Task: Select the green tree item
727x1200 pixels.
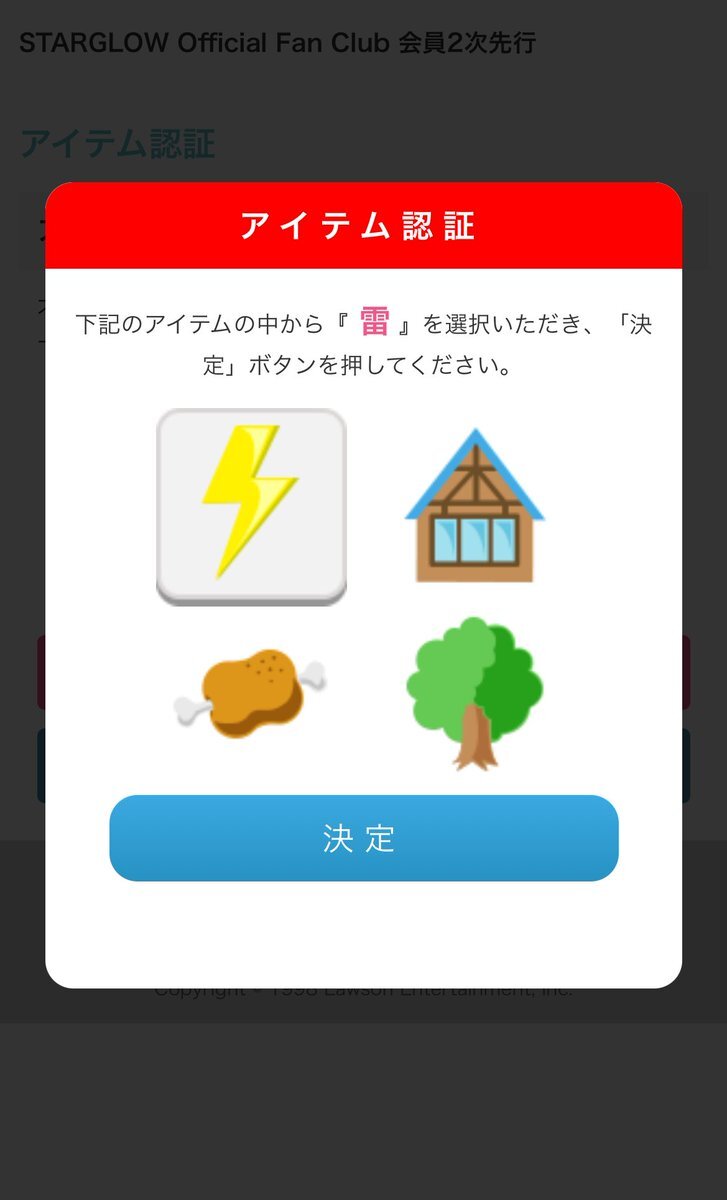Action: pos(475,692)
